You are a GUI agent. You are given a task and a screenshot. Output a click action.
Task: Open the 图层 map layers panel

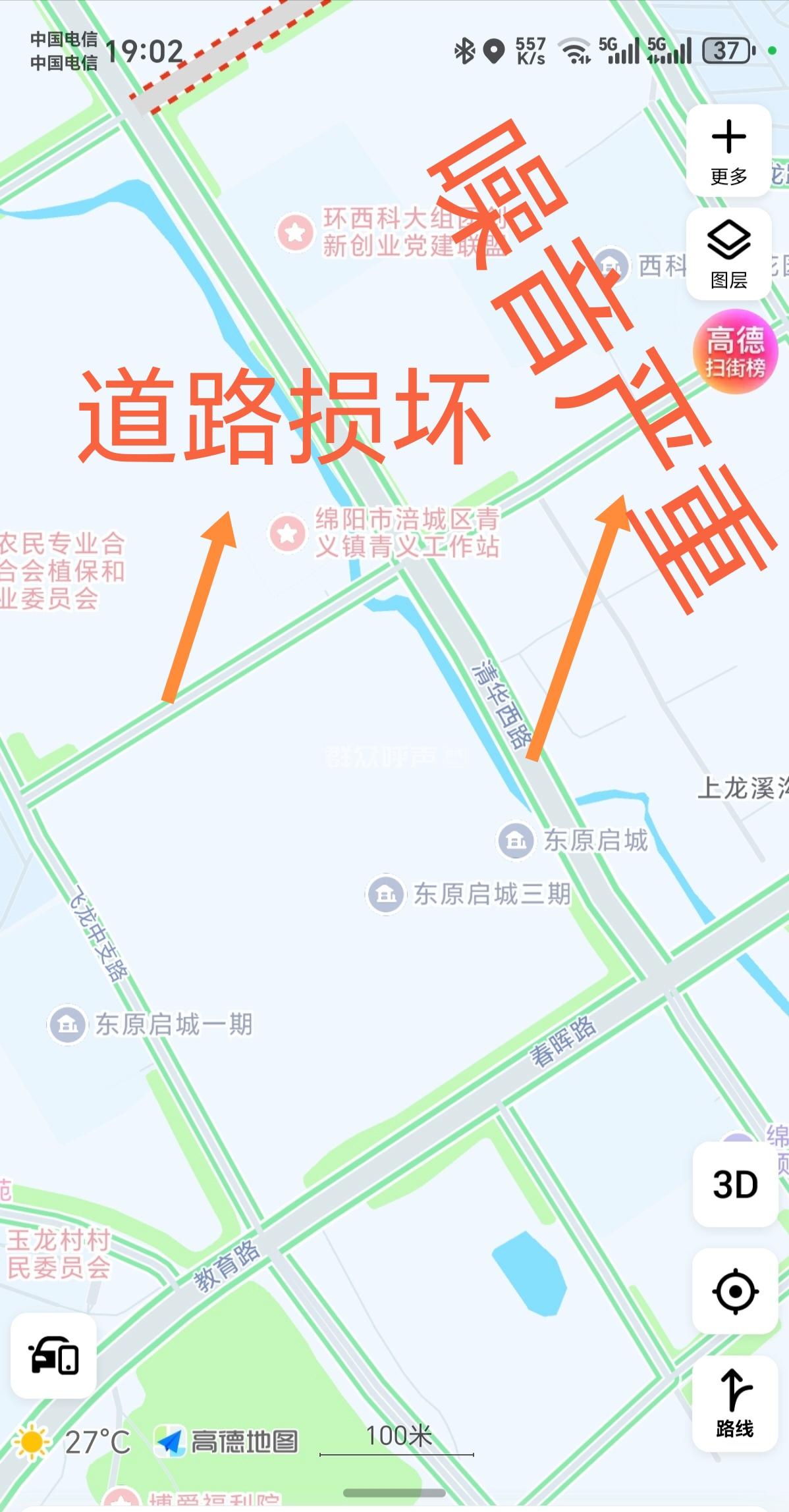pyautogui.click(x=728, y=254)
